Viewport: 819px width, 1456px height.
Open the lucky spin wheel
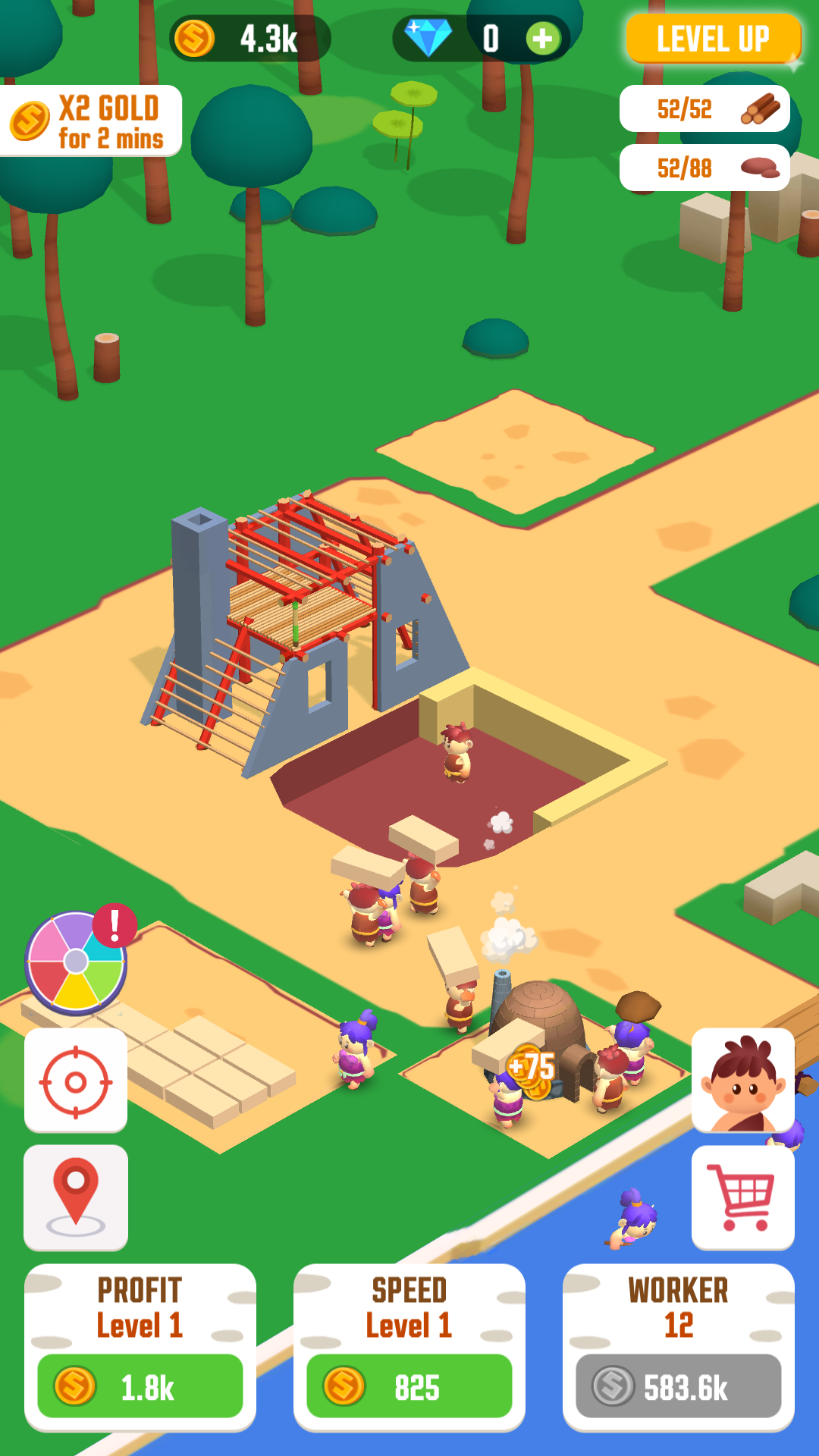76,963
